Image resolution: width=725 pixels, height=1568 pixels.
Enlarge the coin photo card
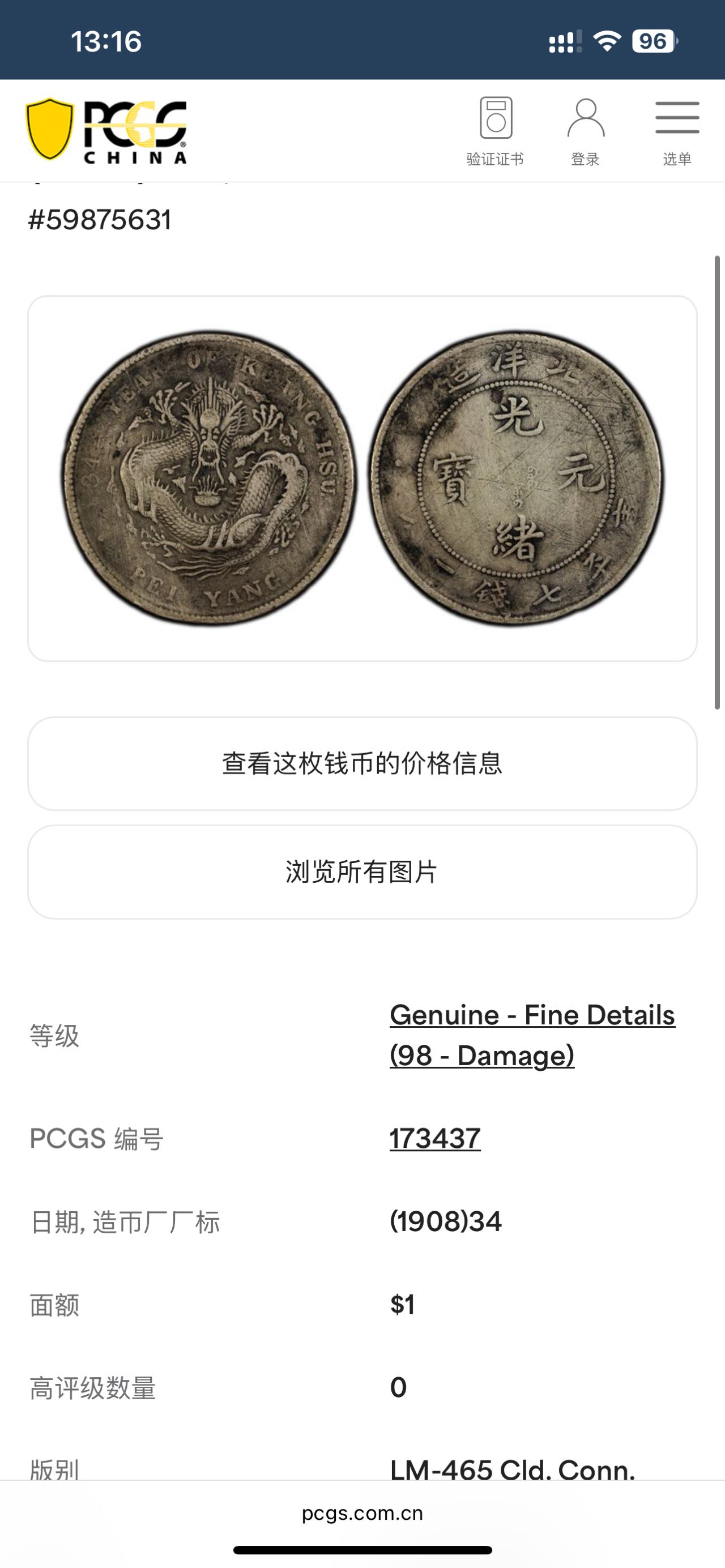pyautogui.click(x=362, y=478)
